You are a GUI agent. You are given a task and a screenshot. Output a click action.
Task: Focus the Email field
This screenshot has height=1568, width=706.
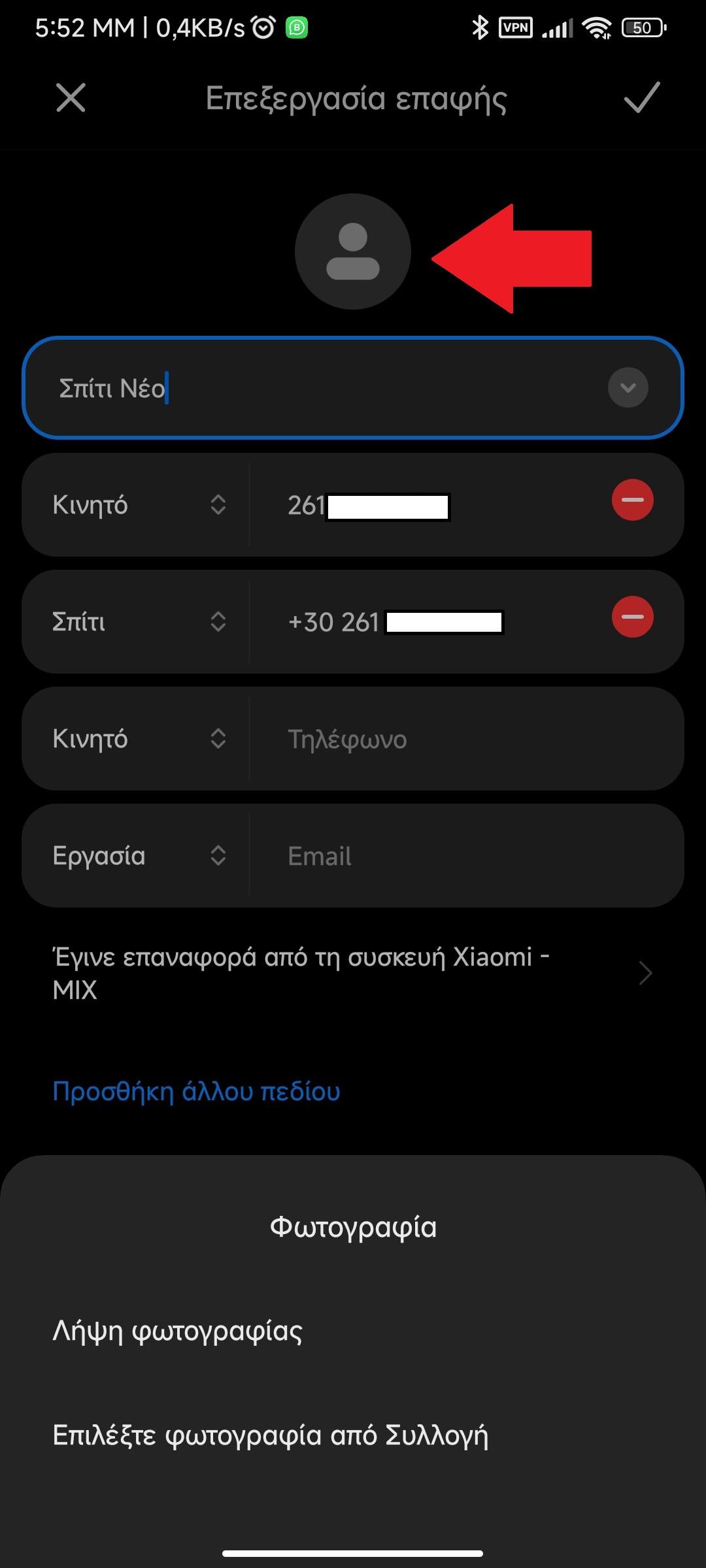(458, 856)
